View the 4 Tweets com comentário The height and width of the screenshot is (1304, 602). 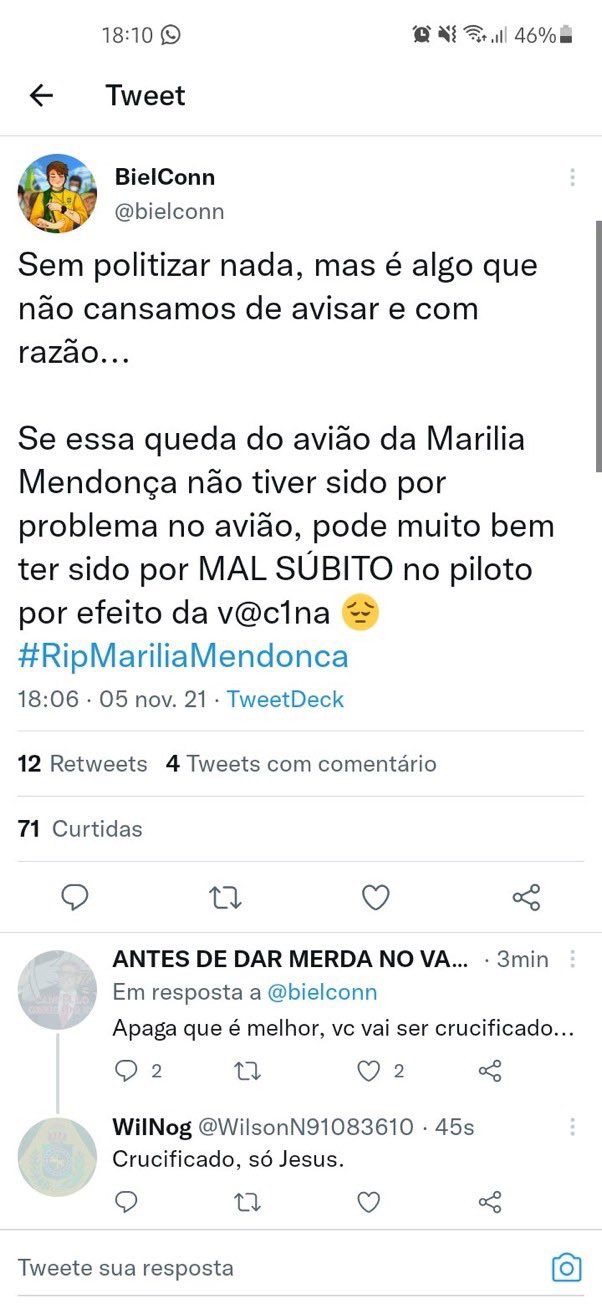point(301,764)
